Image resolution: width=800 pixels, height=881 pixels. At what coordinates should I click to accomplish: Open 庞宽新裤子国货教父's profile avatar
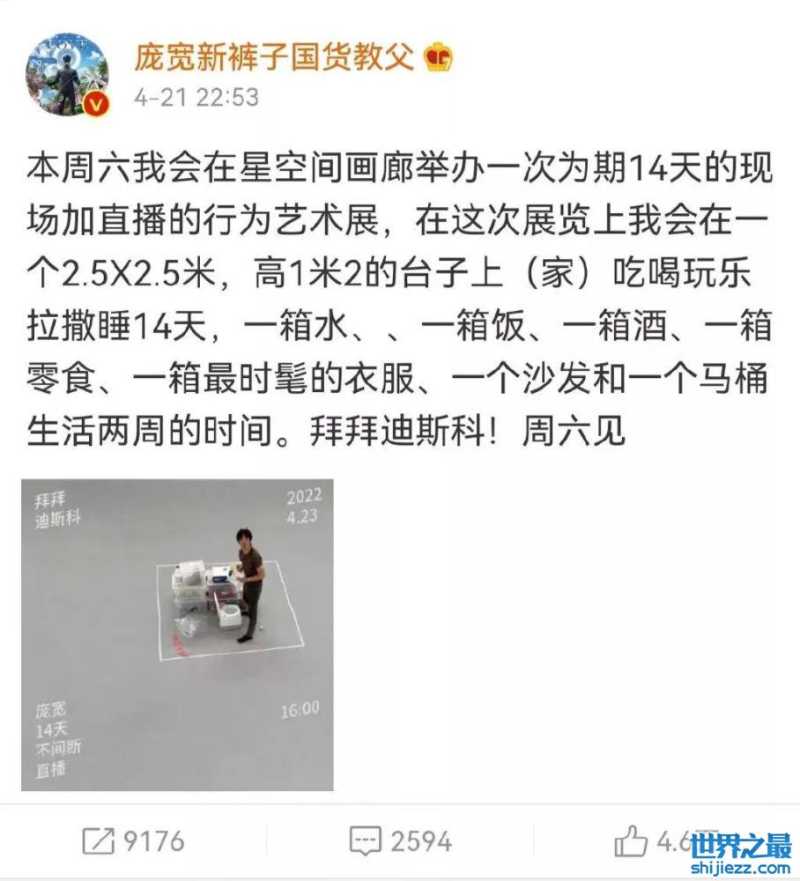[x=67, y=74]
